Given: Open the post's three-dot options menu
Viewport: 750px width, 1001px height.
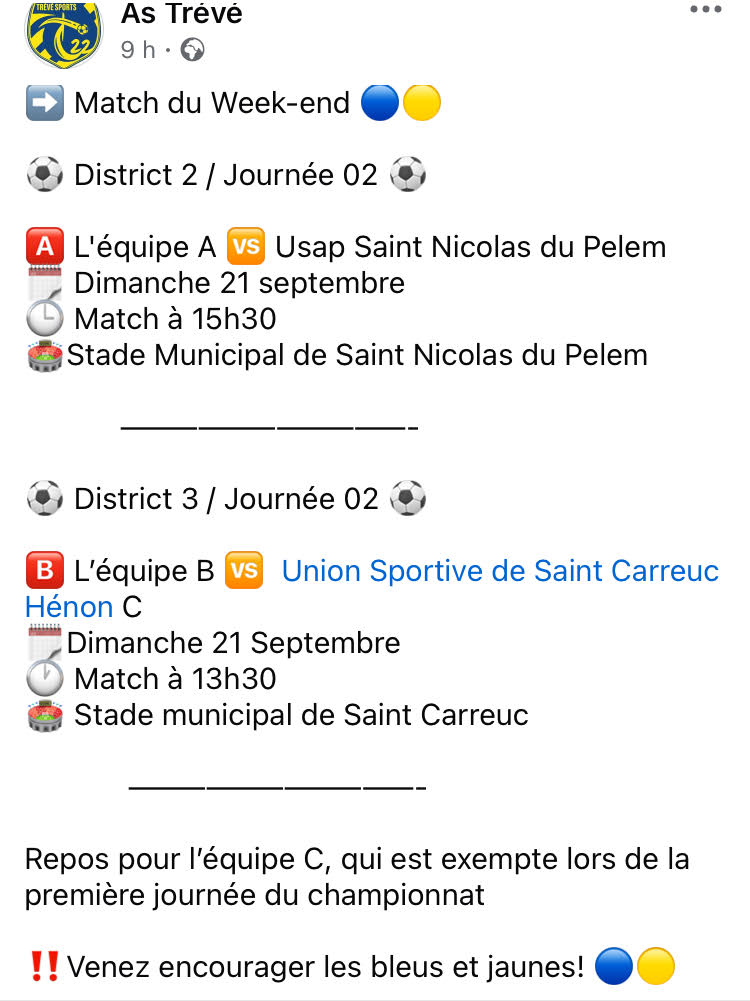Looking at the screenshot, I should click(705, 10).
